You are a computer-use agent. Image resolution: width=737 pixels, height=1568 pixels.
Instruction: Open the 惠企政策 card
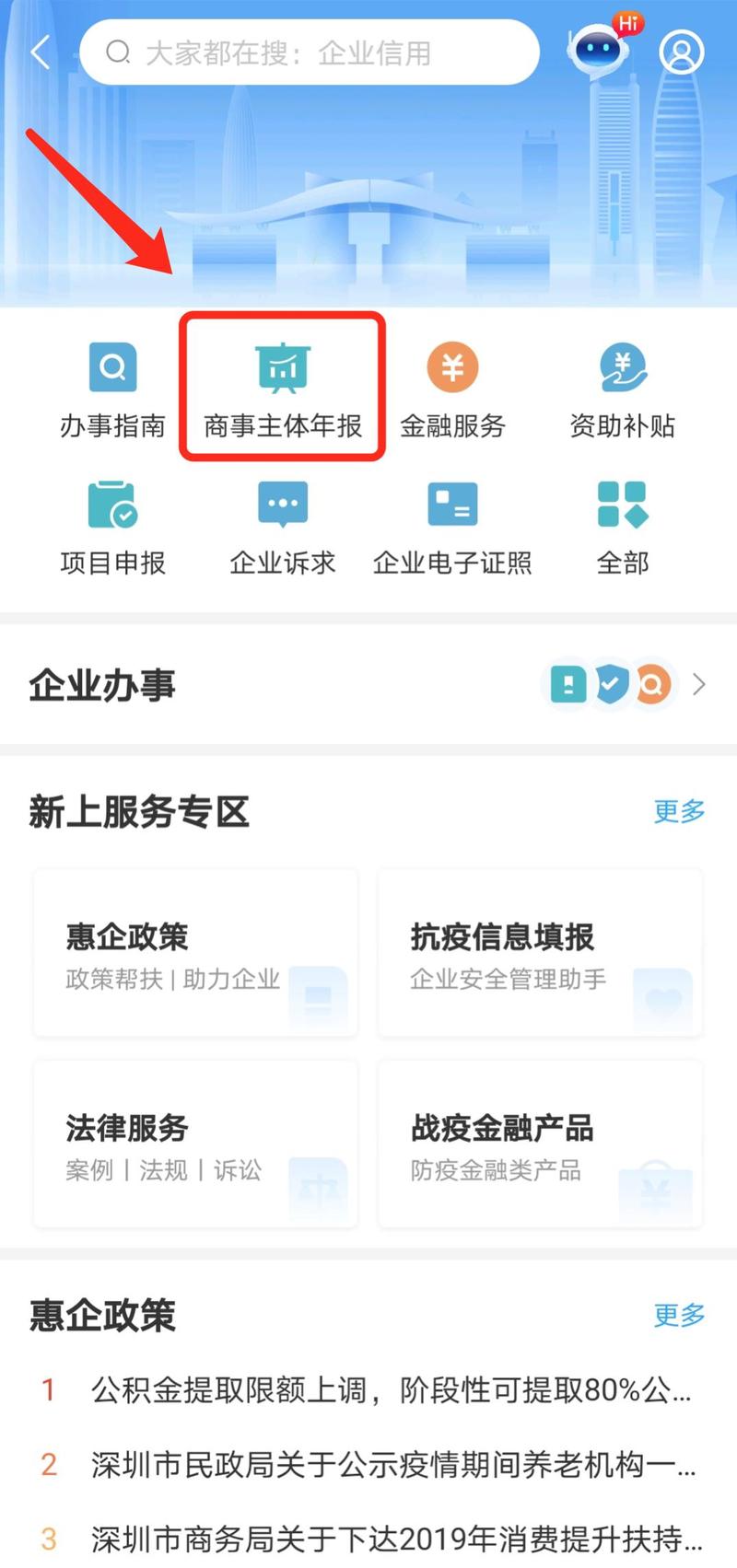point(195,954)
